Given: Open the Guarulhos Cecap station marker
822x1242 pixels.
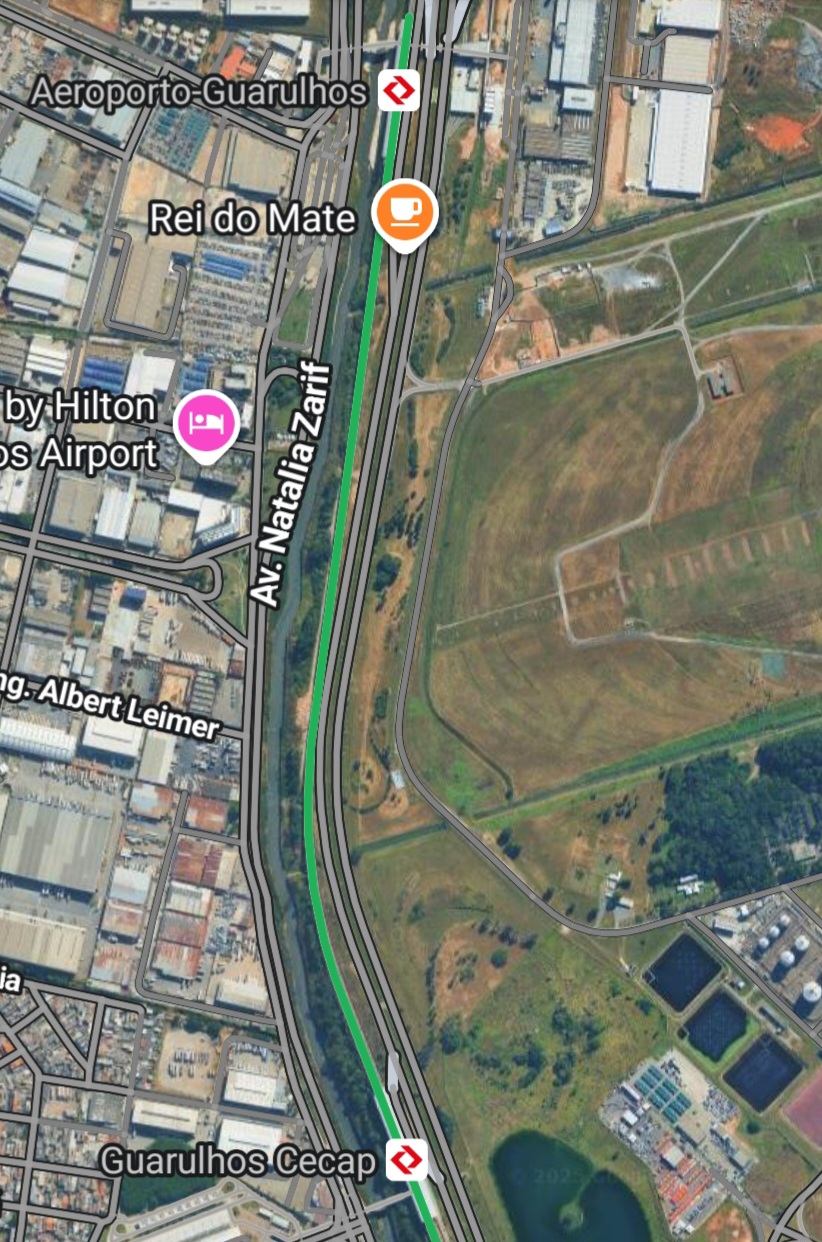Looking at the screenshot, I should [x=407, y=1160].
